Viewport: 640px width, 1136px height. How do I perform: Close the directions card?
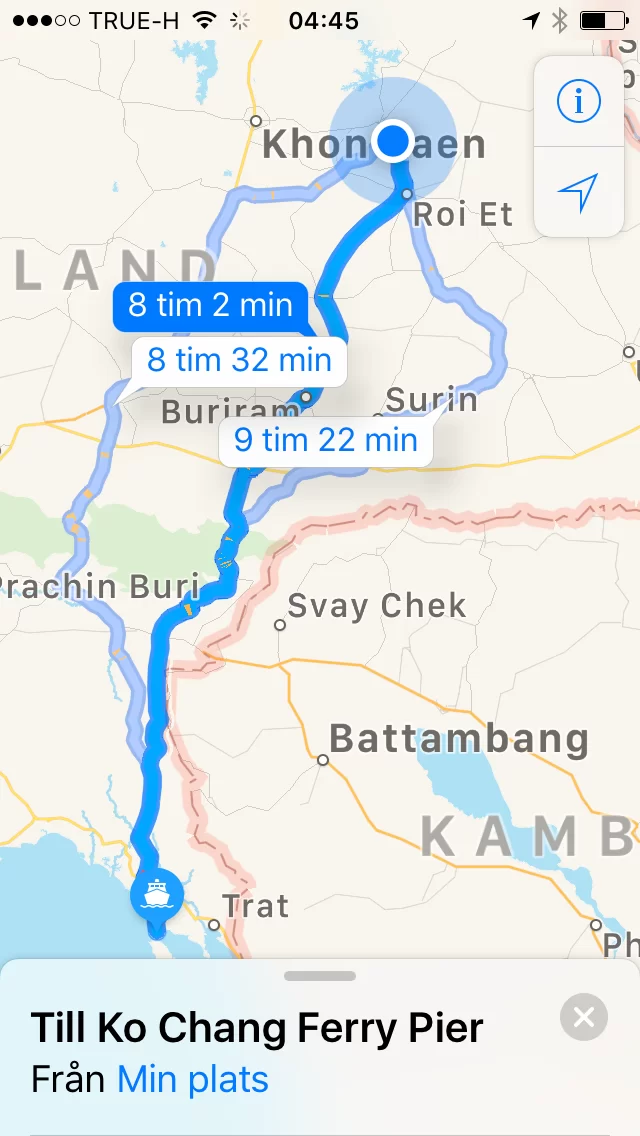click(x=584, y=1018)
